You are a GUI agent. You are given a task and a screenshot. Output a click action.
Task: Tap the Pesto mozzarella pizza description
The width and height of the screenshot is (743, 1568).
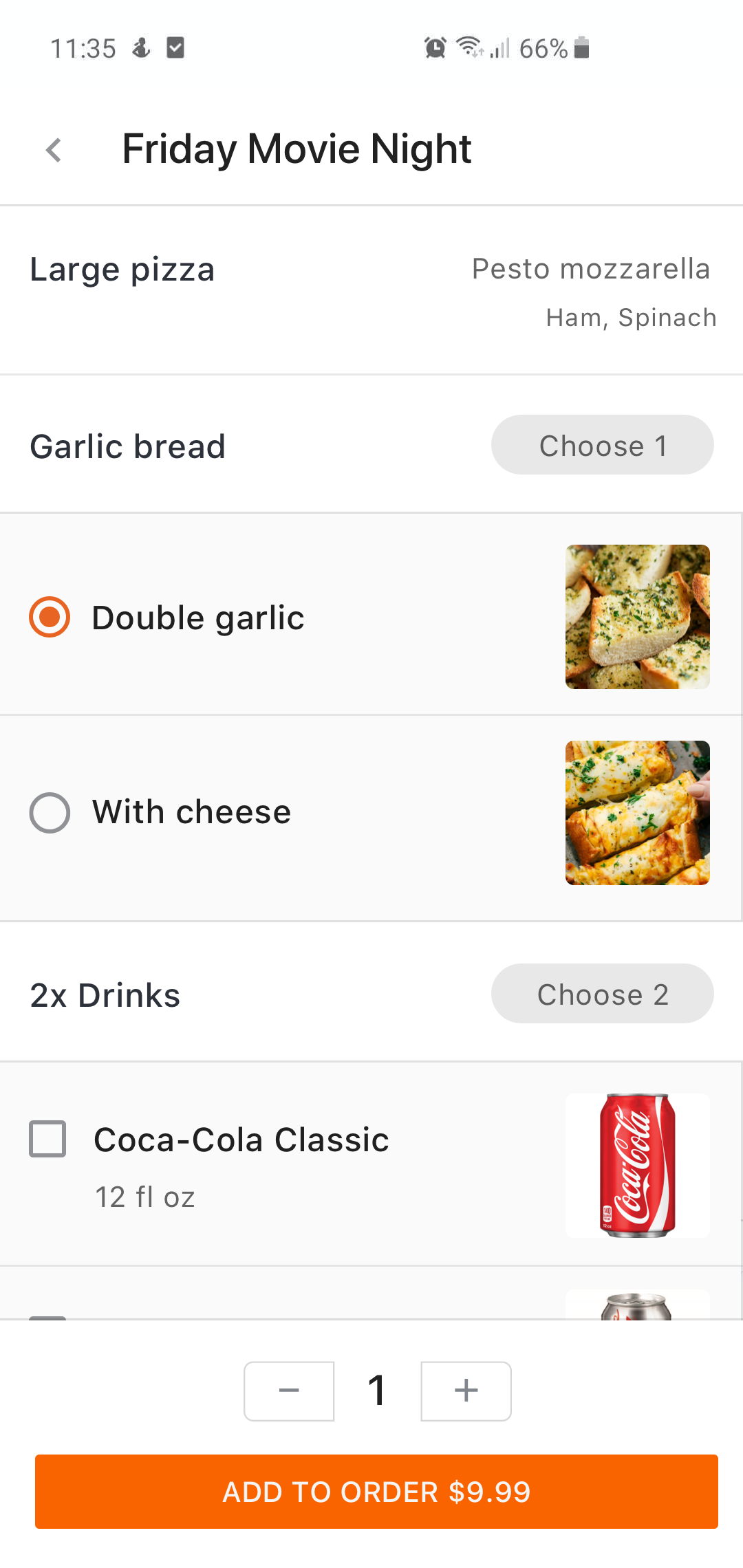(x=591, y=269)
